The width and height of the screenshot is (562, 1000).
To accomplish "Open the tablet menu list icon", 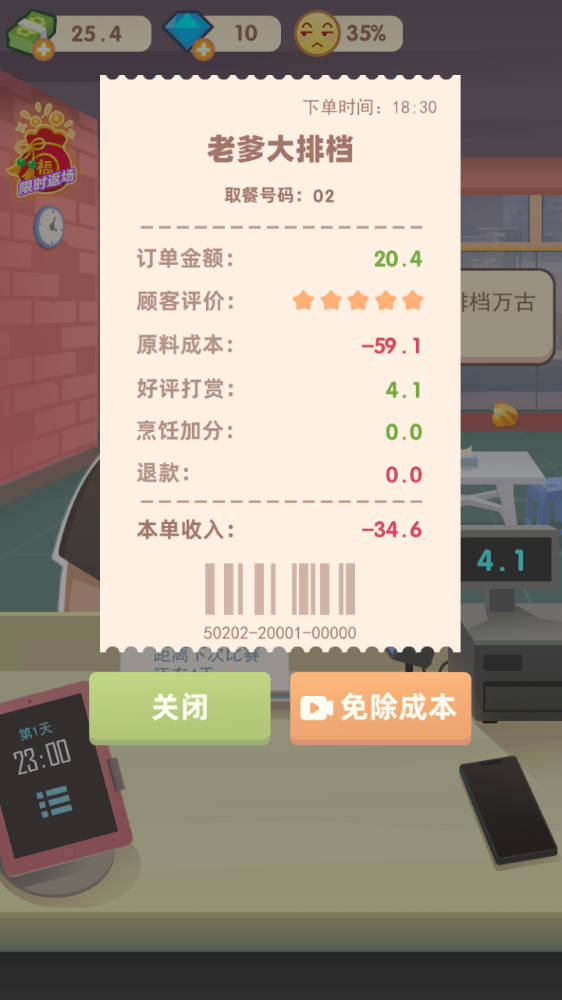I will [54, 802].
